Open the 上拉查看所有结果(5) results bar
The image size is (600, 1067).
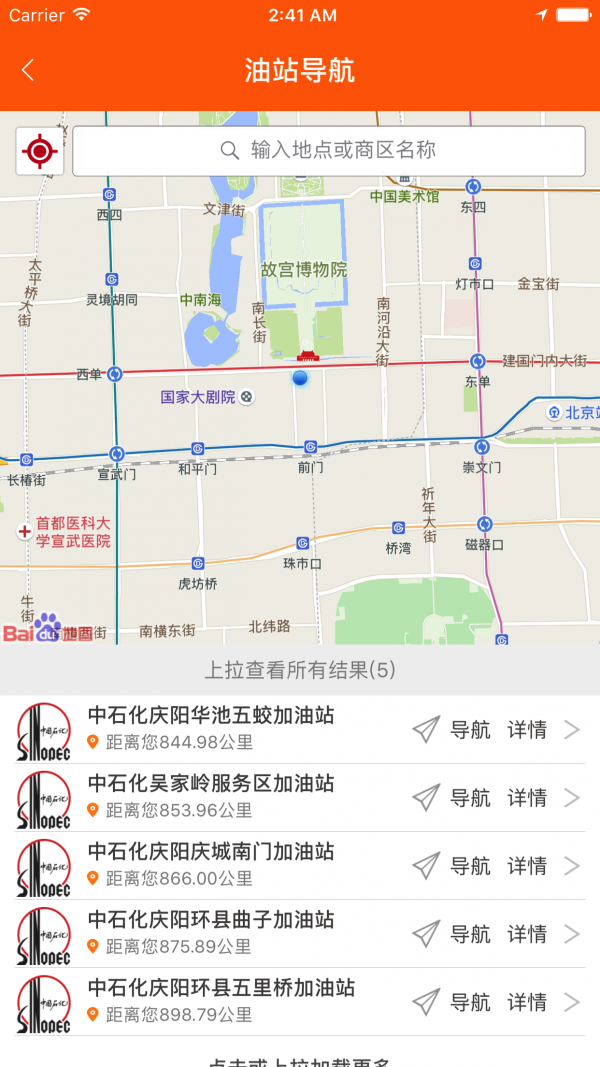(300, 670)
